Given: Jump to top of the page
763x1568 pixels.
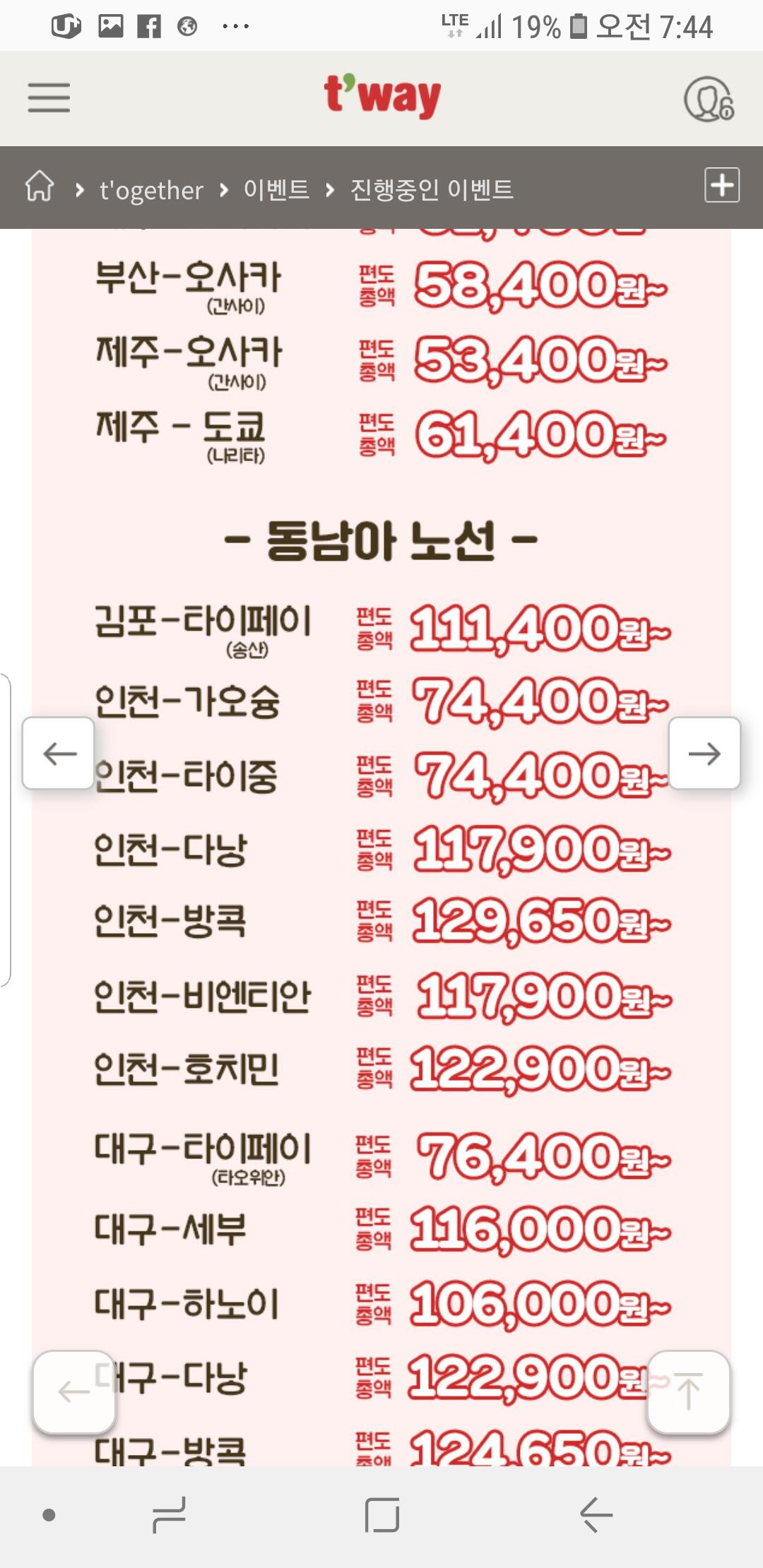Looking at the screenshot, I should coord(689,1392).
